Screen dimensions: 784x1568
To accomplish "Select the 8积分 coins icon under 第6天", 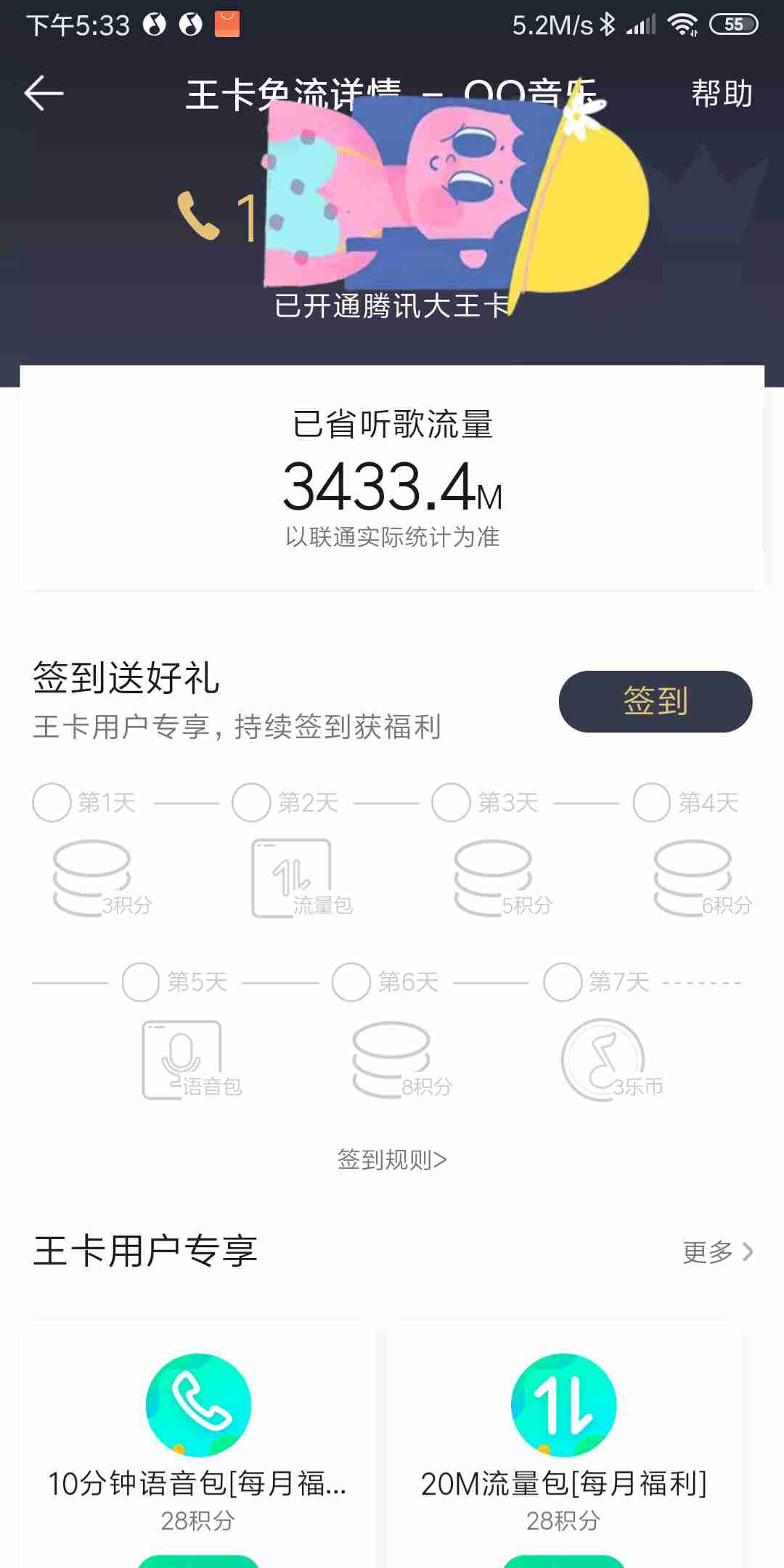I will pyautogui.click(x=391, y=1056).
